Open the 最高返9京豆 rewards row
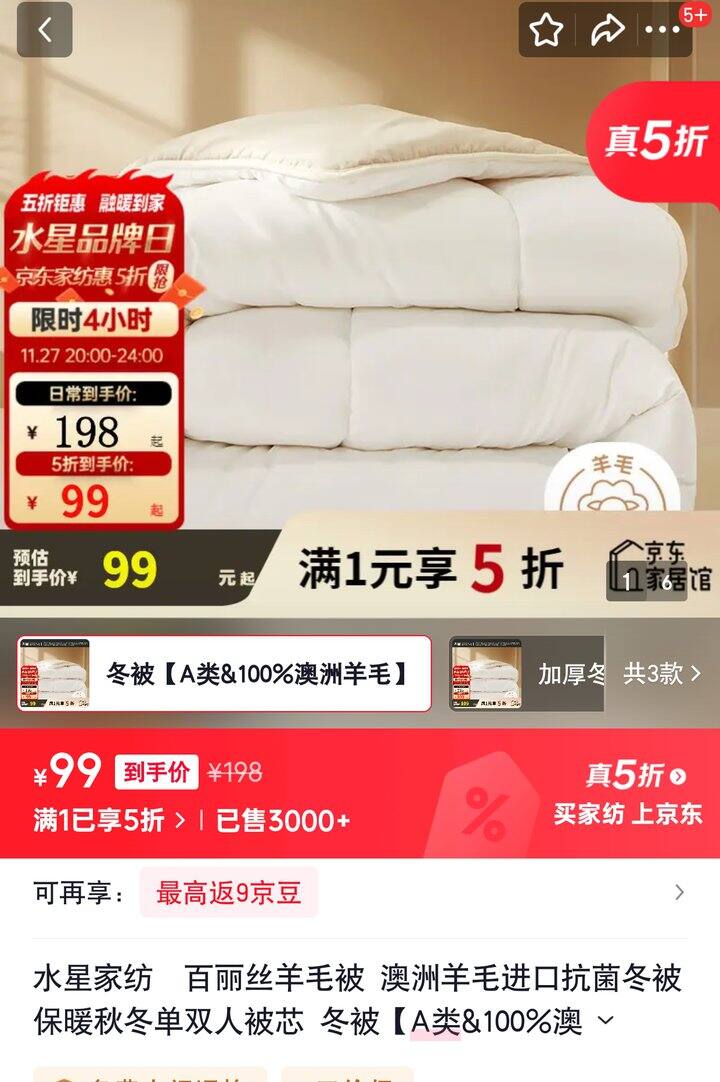 [x=360, y=893]
